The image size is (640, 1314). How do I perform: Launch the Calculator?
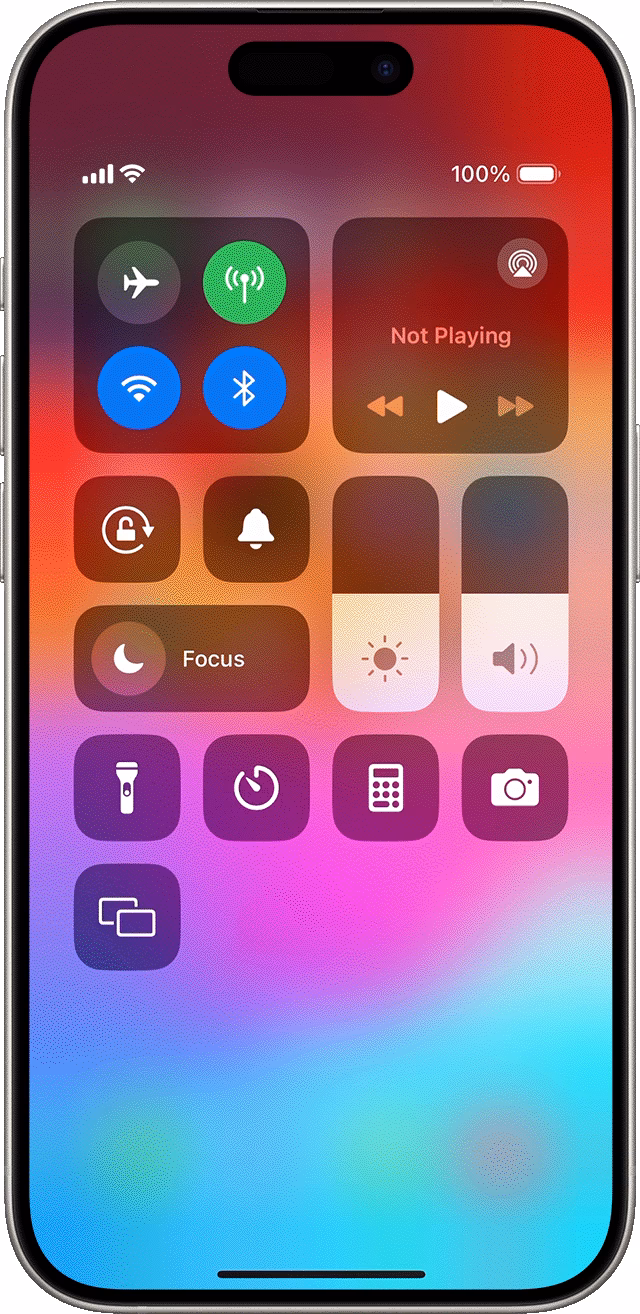tap(385, 788)
